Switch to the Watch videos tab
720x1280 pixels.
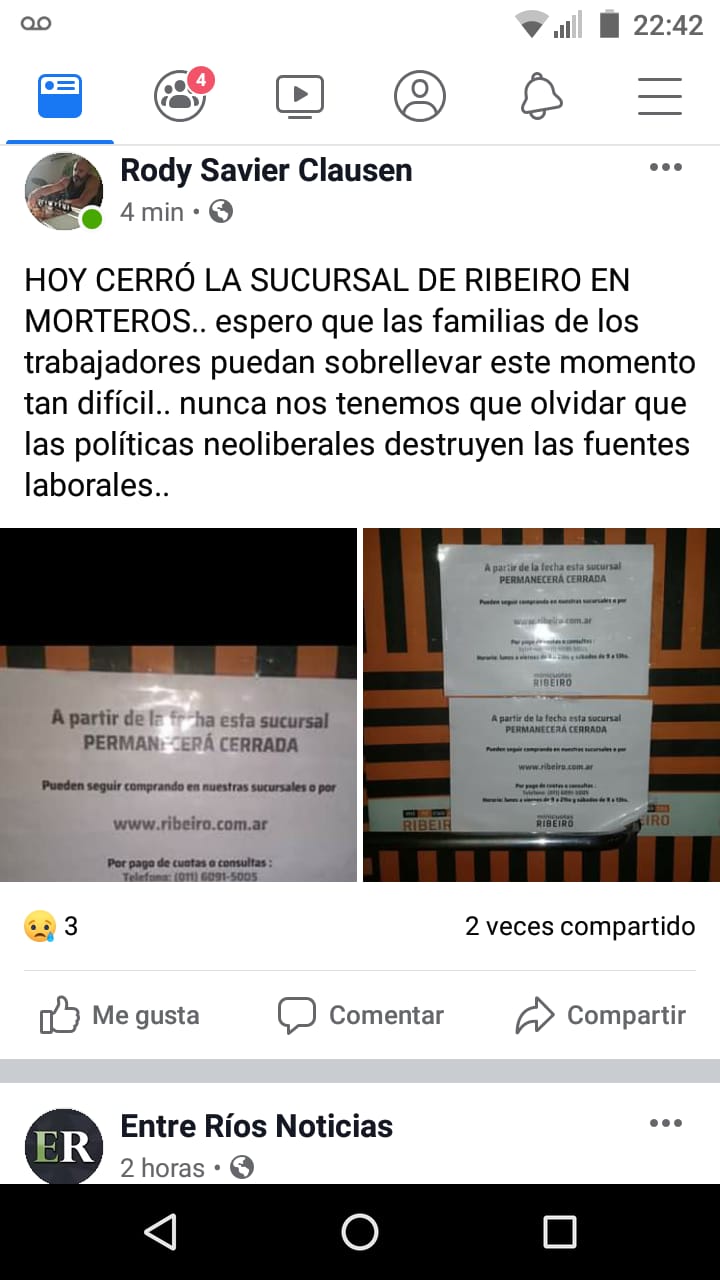click(300, 97)
